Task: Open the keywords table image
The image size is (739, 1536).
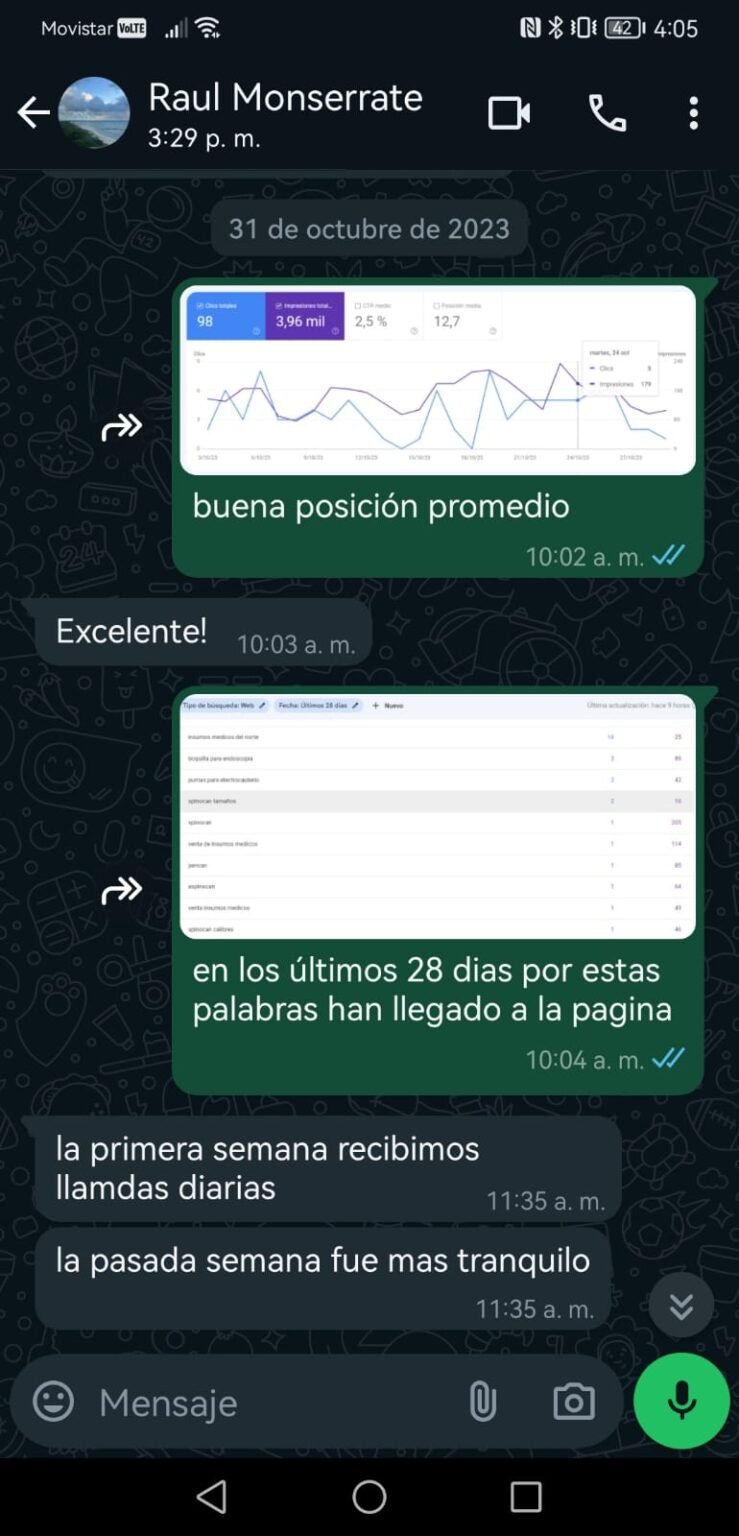Action: (x=438, y=816)
